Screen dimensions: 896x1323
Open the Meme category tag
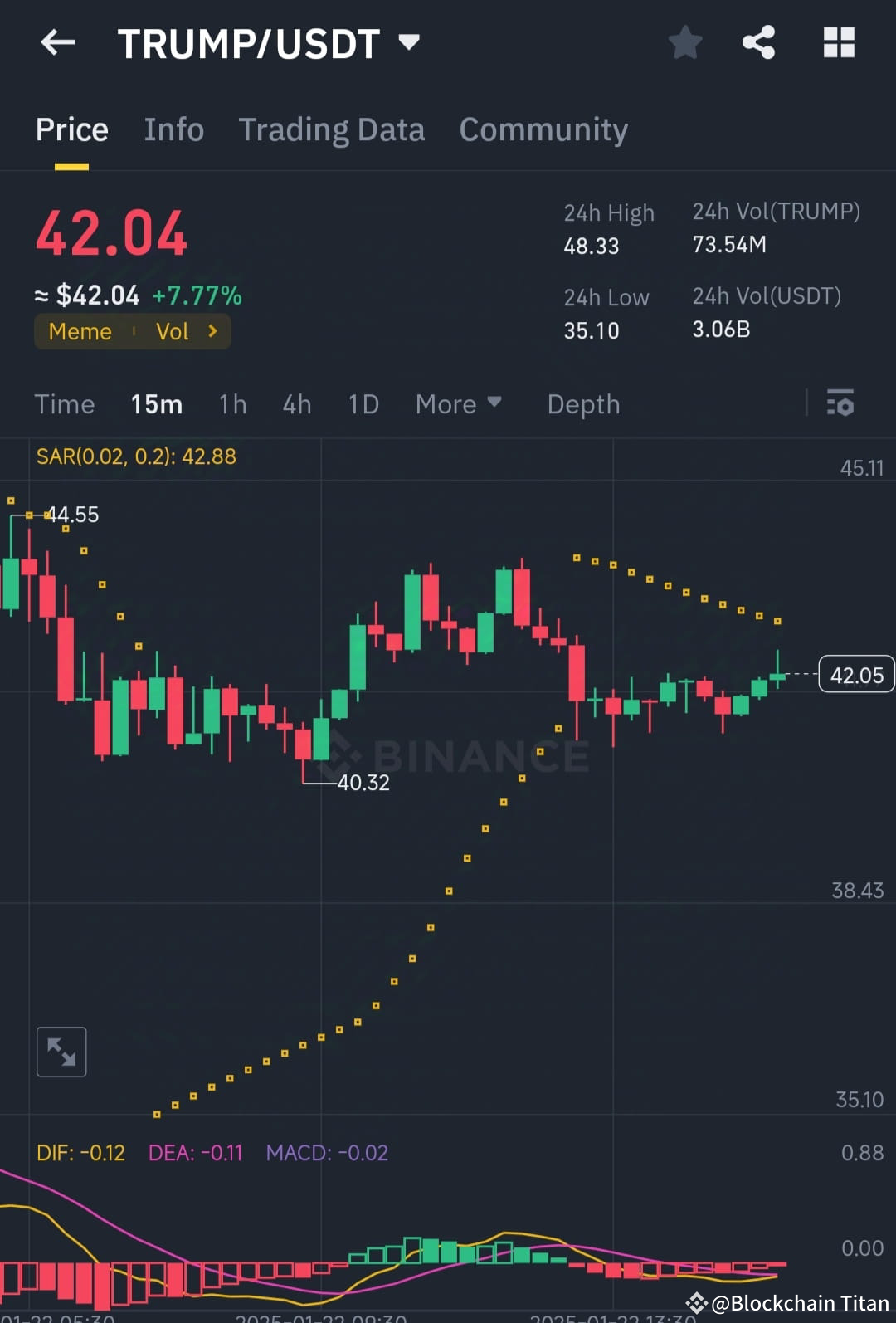coord(80,331)
